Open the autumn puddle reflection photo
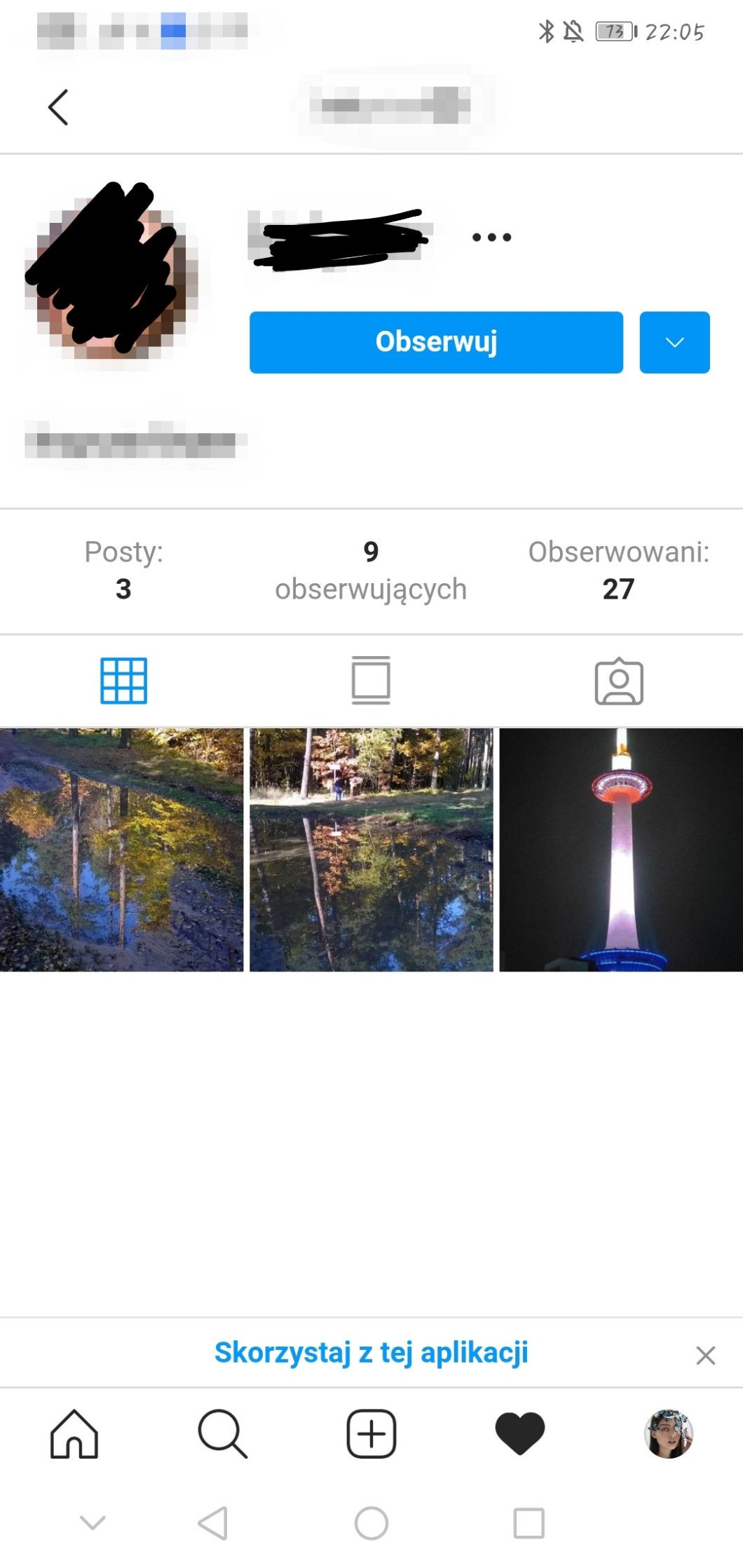 click(122, 850)
